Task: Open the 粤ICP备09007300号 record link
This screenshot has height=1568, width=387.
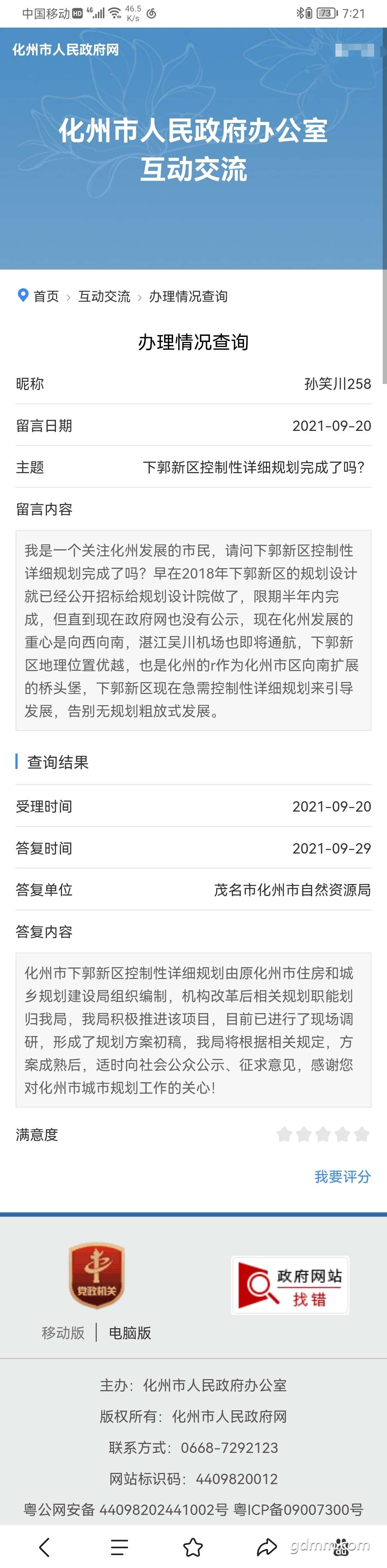Action: tap(298, 1510)
